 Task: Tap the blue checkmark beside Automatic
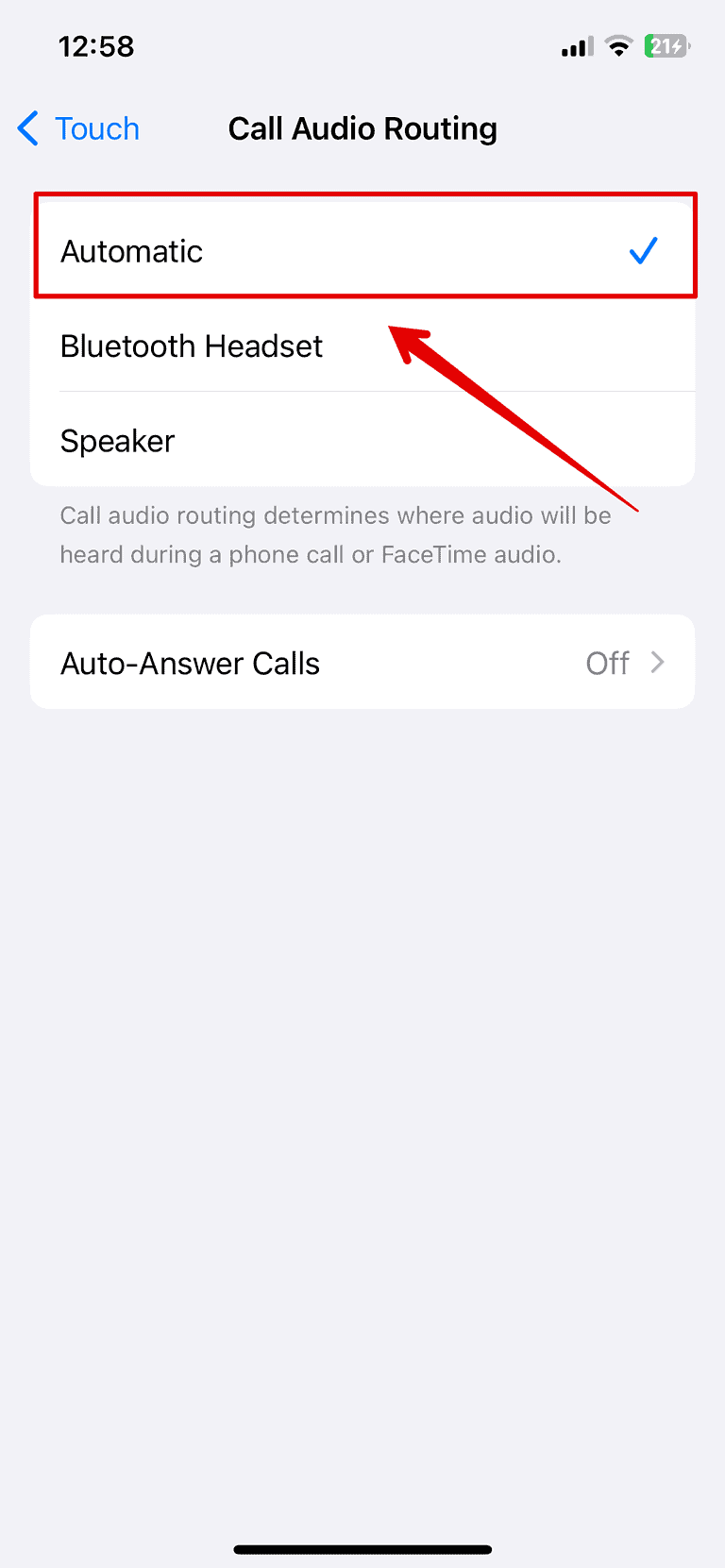[643, 250]
